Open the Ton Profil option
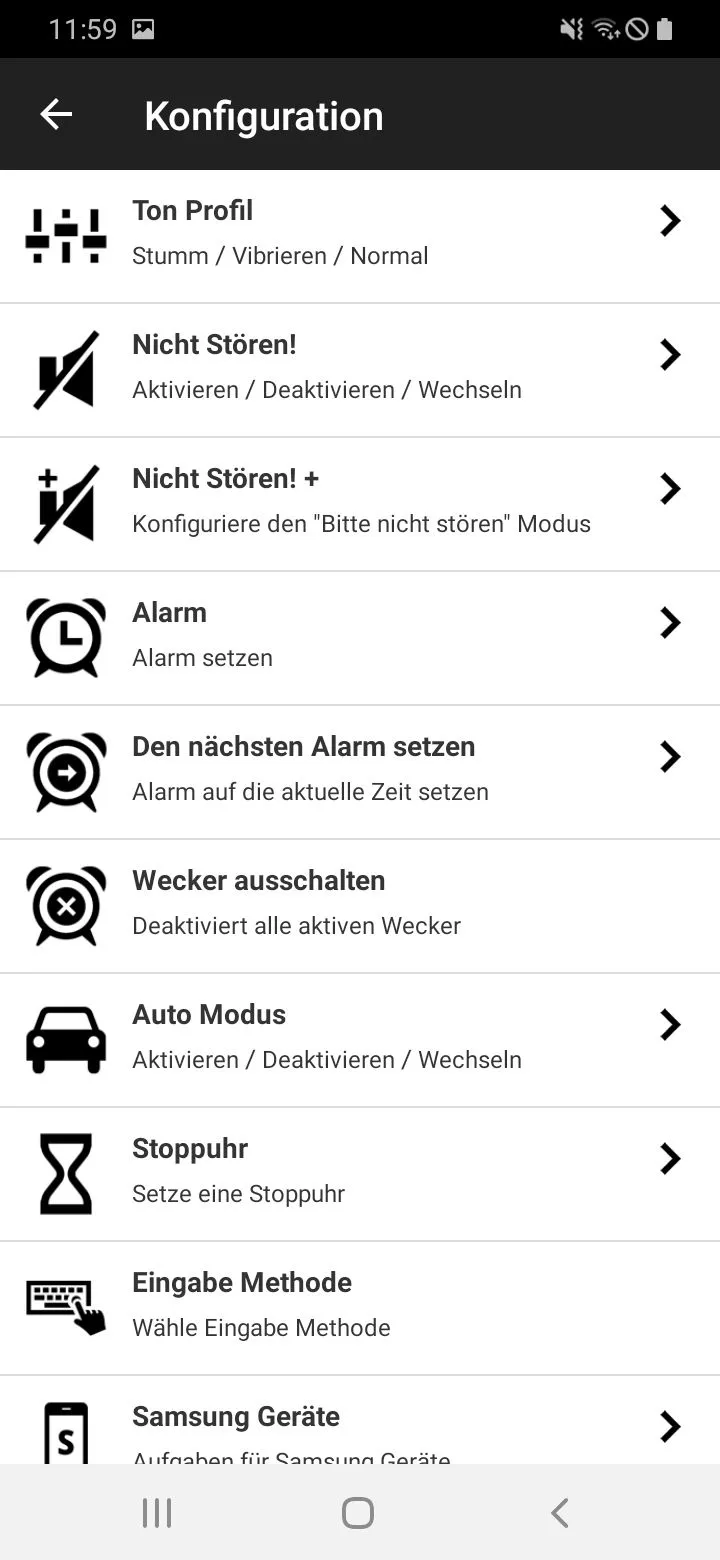 pyautogui.click(x=360, y=236)
